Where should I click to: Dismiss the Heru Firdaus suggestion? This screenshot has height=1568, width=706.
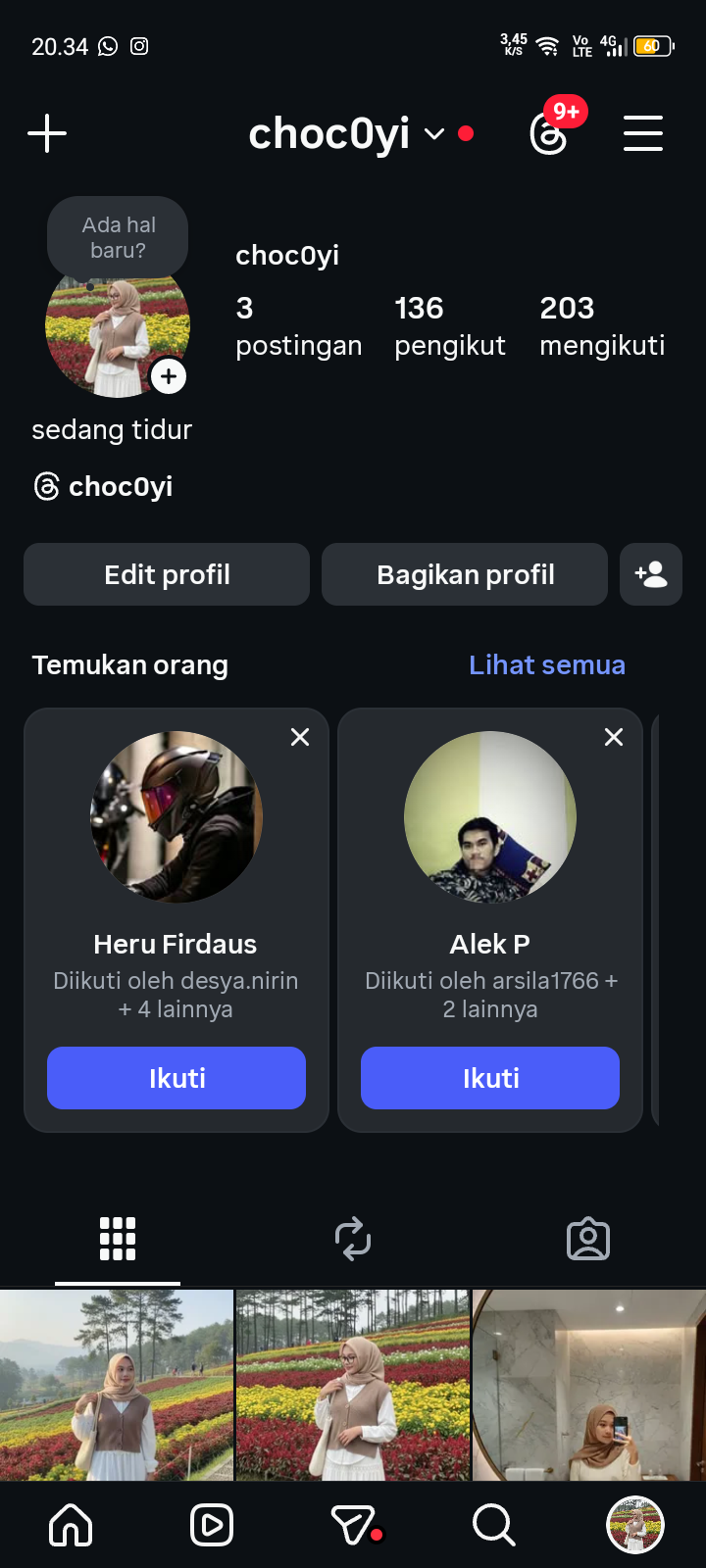[300, 737]
